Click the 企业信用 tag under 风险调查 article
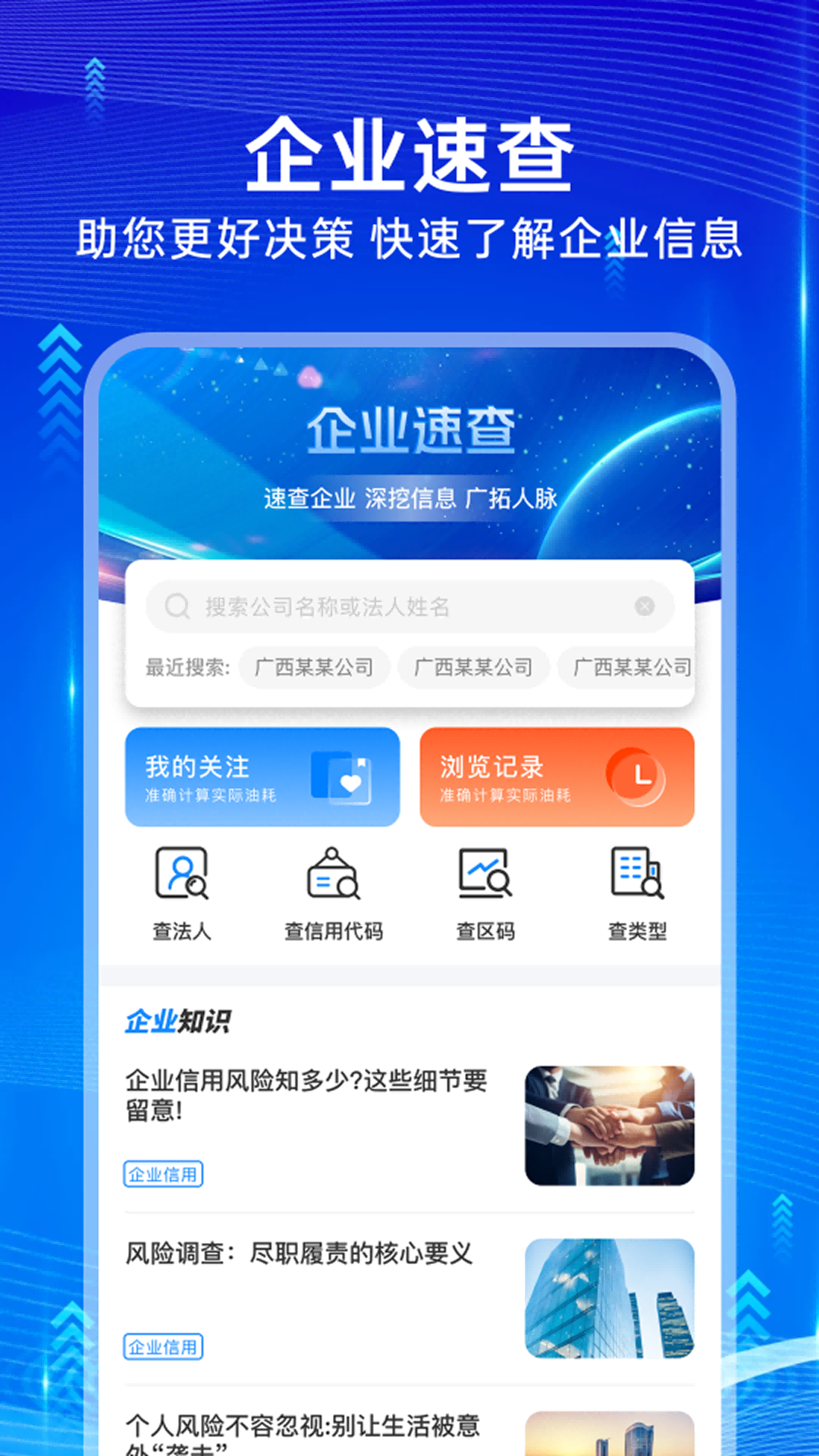This screenshot has width=819, height=1456. pyautogui.click(x=163, y=1346)
